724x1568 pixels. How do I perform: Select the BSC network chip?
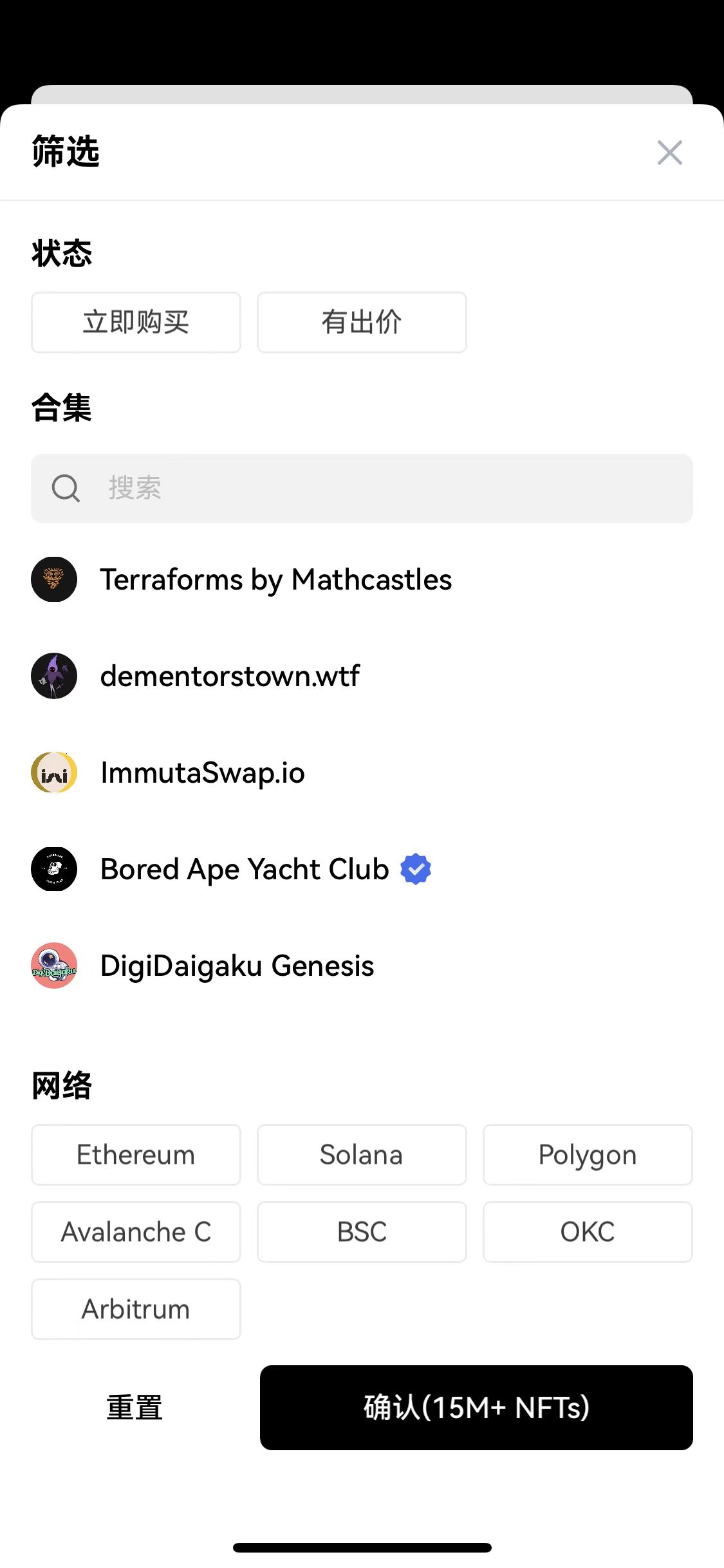coord(362,1231)
